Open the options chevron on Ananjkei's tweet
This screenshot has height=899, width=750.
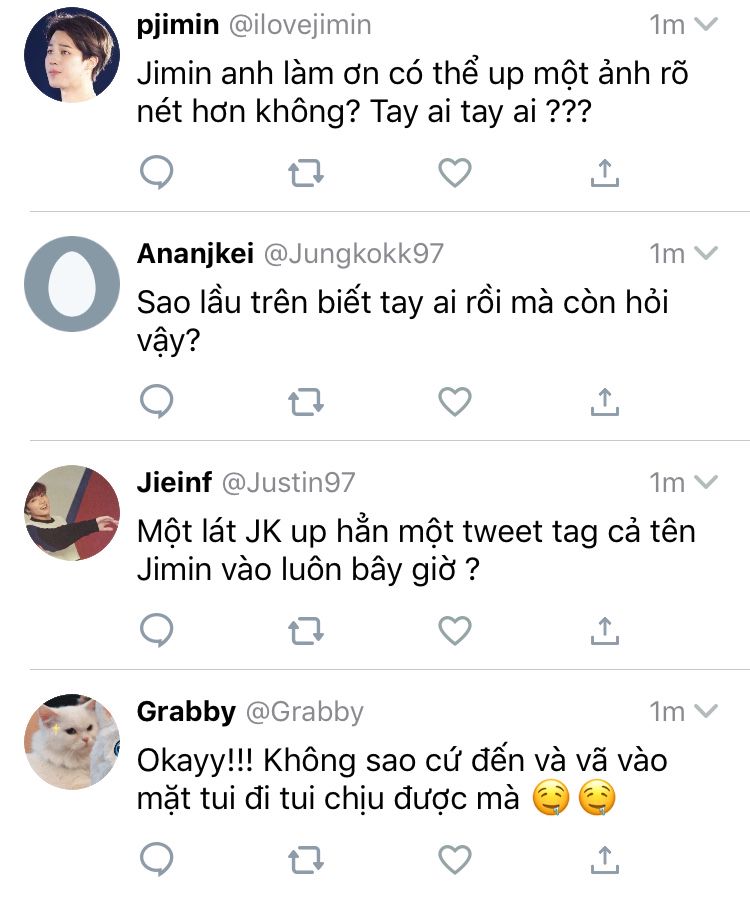click(707, 253)
